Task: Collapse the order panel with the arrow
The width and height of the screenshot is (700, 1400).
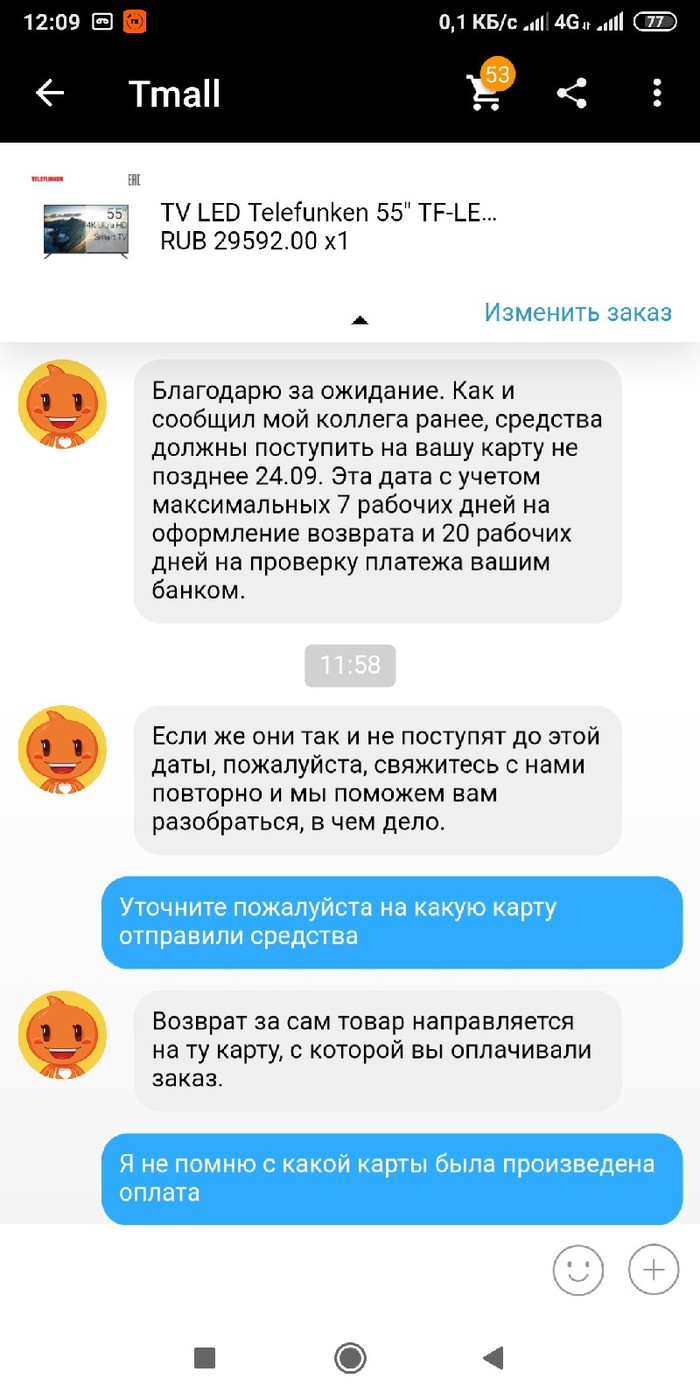Action: click(360, 320)
